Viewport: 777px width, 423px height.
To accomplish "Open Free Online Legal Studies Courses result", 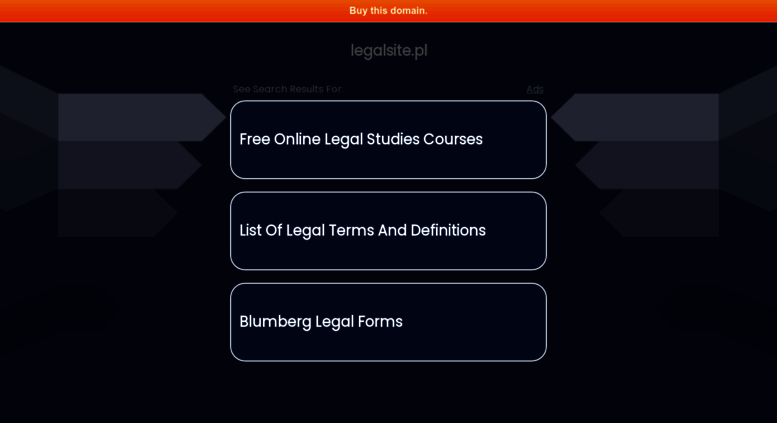I will pos(388,140).
